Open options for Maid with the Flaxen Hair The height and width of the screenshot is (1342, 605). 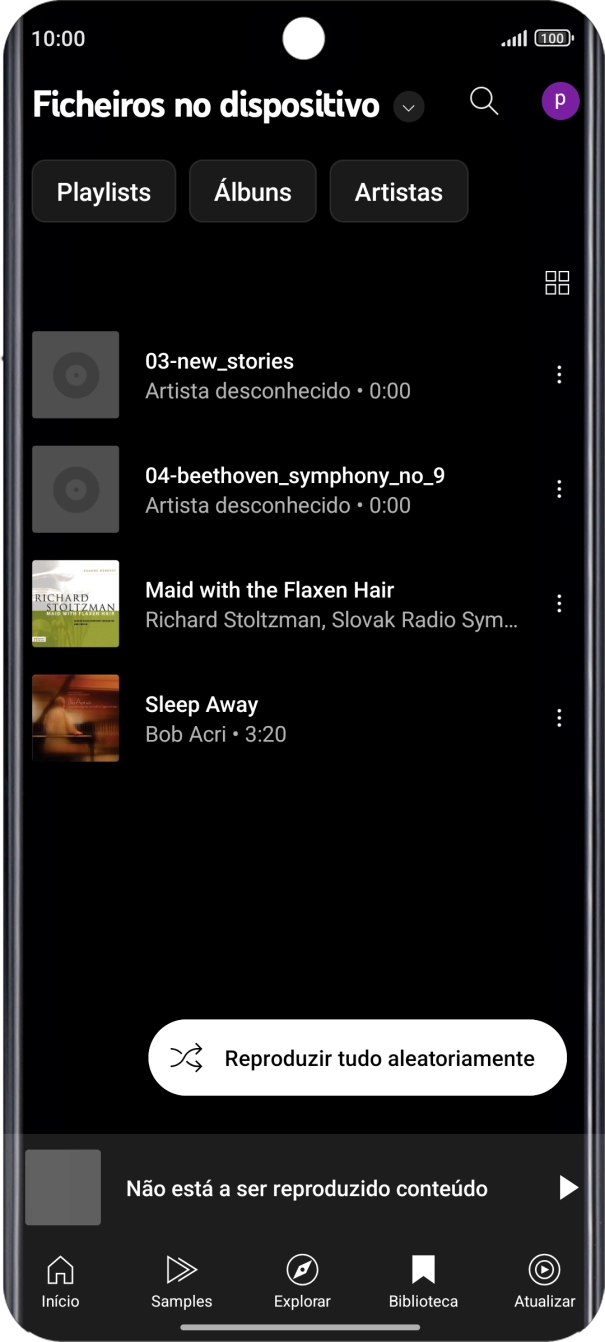(x=559, y=604)
